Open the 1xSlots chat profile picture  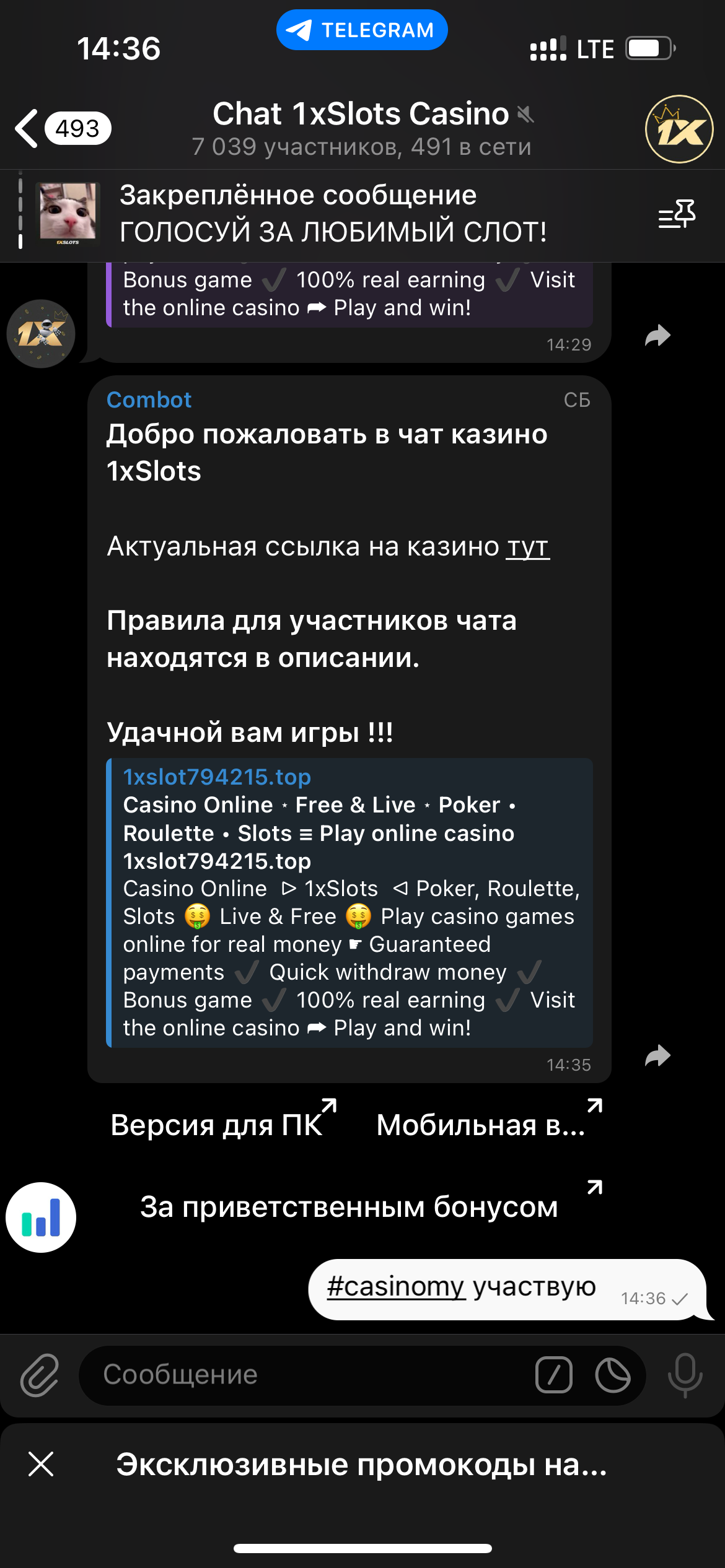tap(679, 129)
